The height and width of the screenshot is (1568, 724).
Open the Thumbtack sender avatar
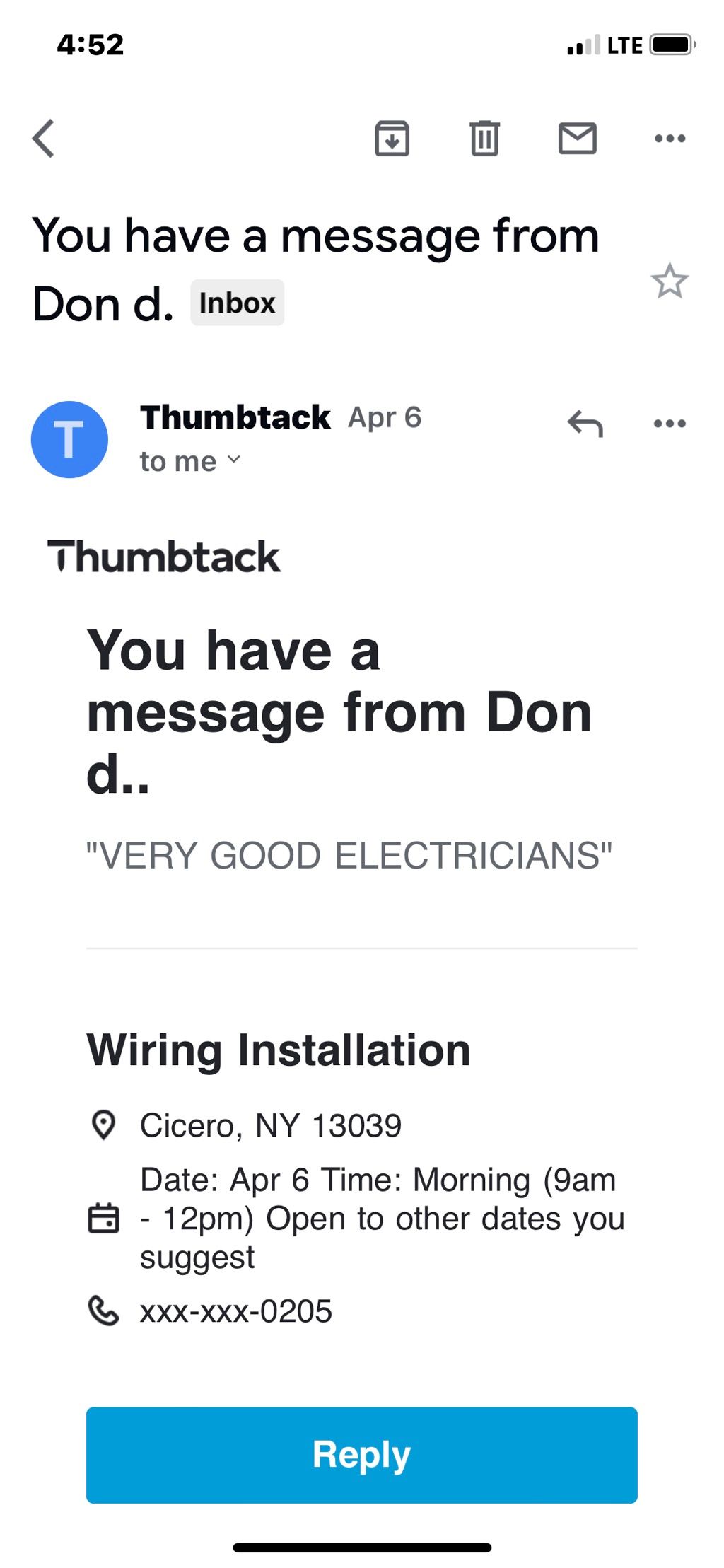69,439
